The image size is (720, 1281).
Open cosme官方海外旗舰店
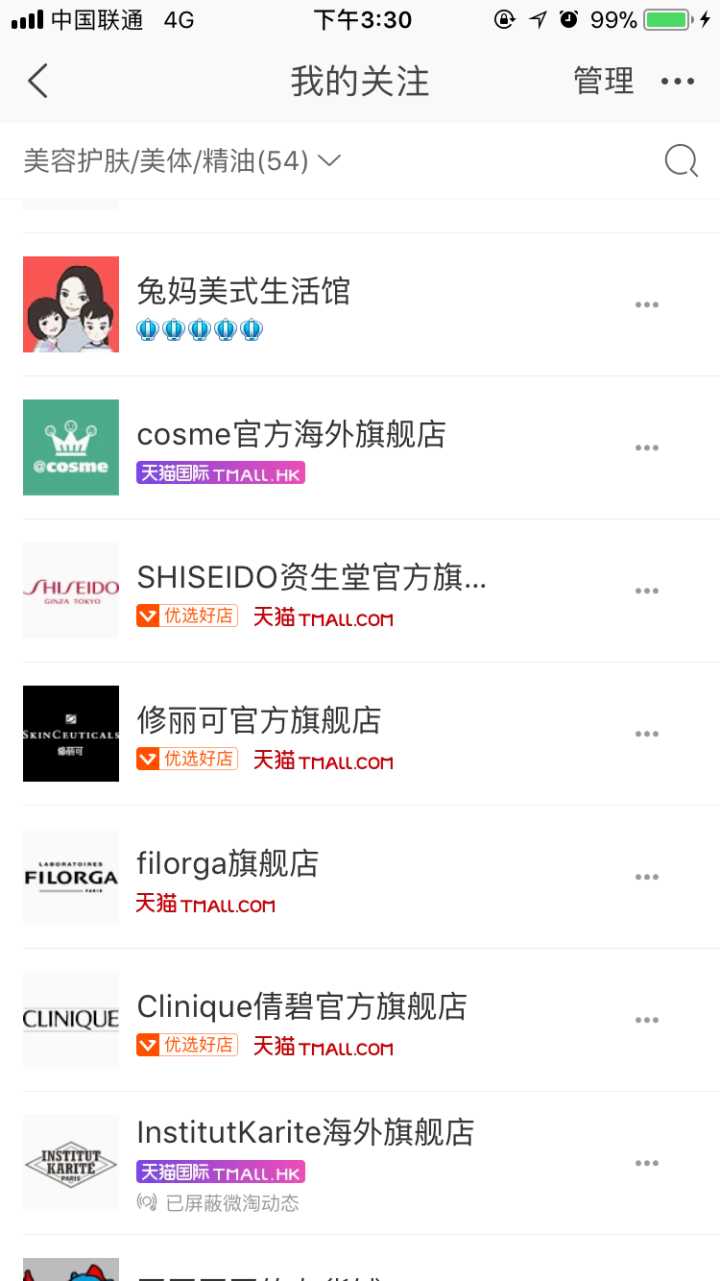pyautogui.click(x=290, y=434)
